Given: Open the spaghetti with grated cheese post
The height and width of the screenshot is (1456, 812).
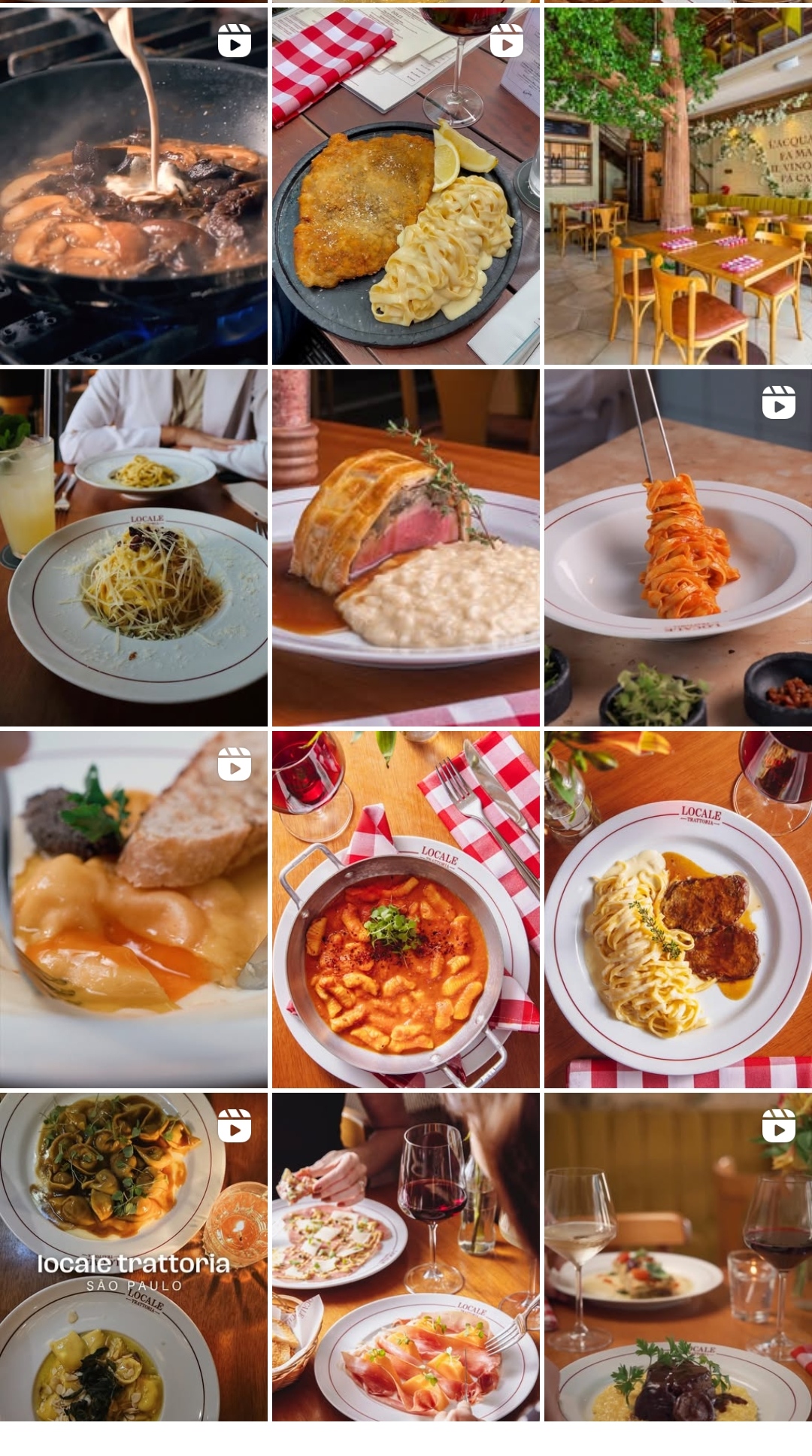Looking at the screenshot, I should pos(133,548).
